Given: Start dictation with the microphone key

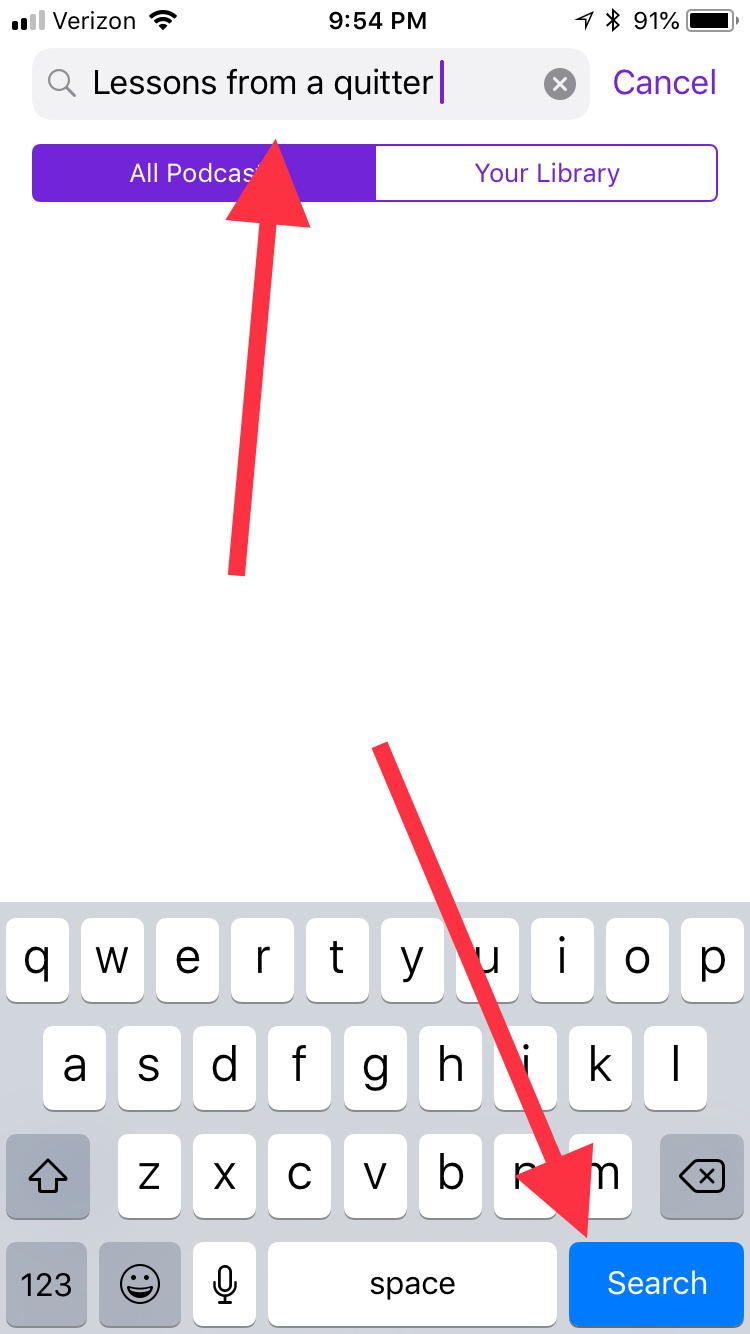Looking at the screenshot, I should click(x=224, y=1283).
